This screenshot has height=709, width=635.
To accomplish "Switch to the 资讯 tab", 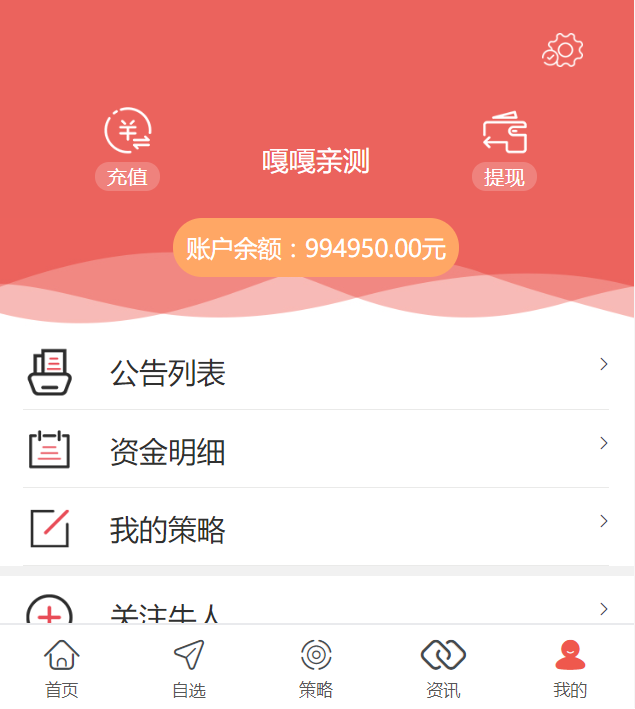I will [443, 668].
